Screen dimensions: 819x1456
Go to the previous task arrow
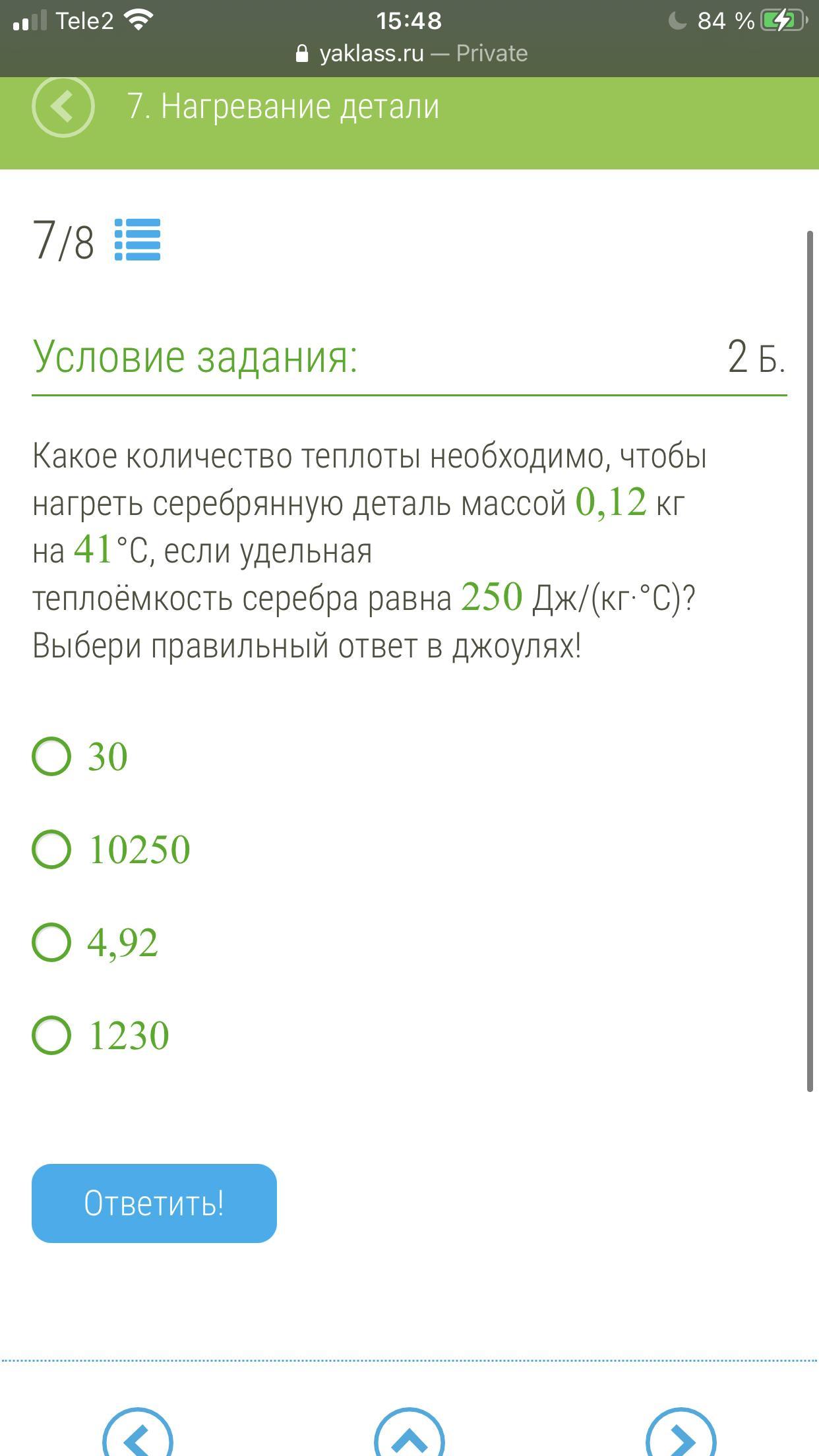[x=137, y=1436]
